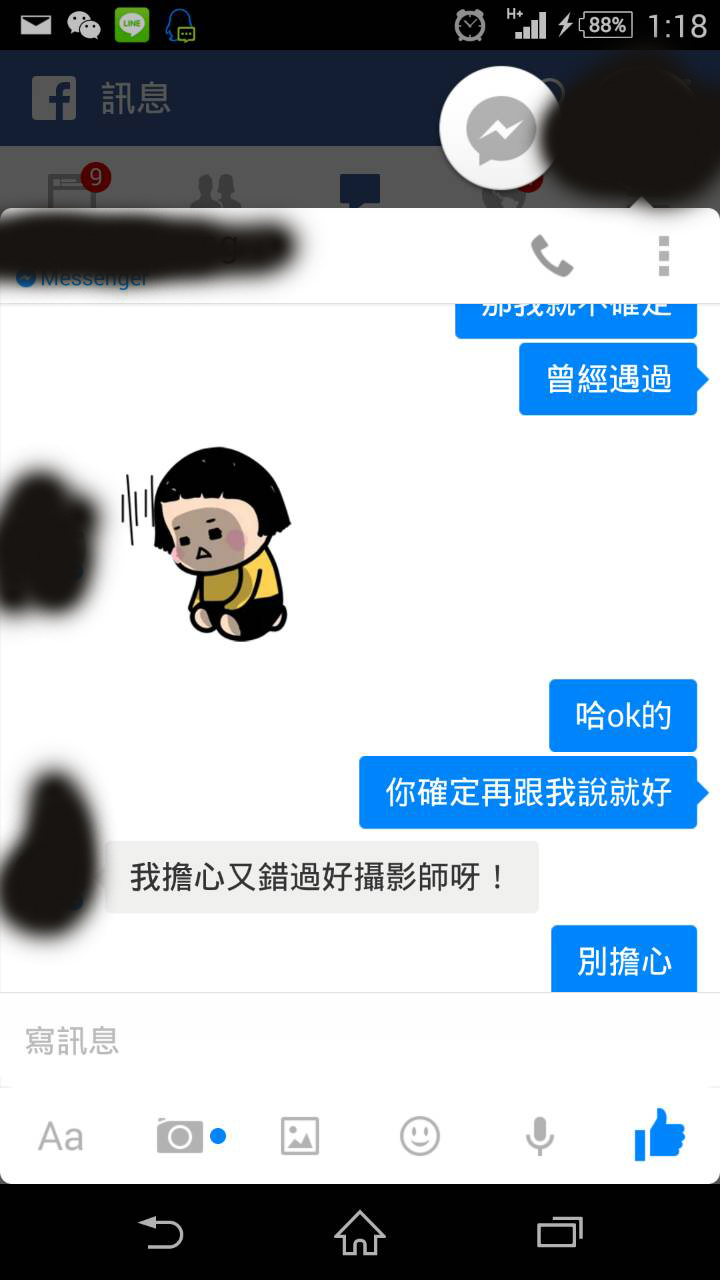Focus the 寫訊息 message field
The height and width of the screenshot is (1280, 720).
coord(360,1041)
